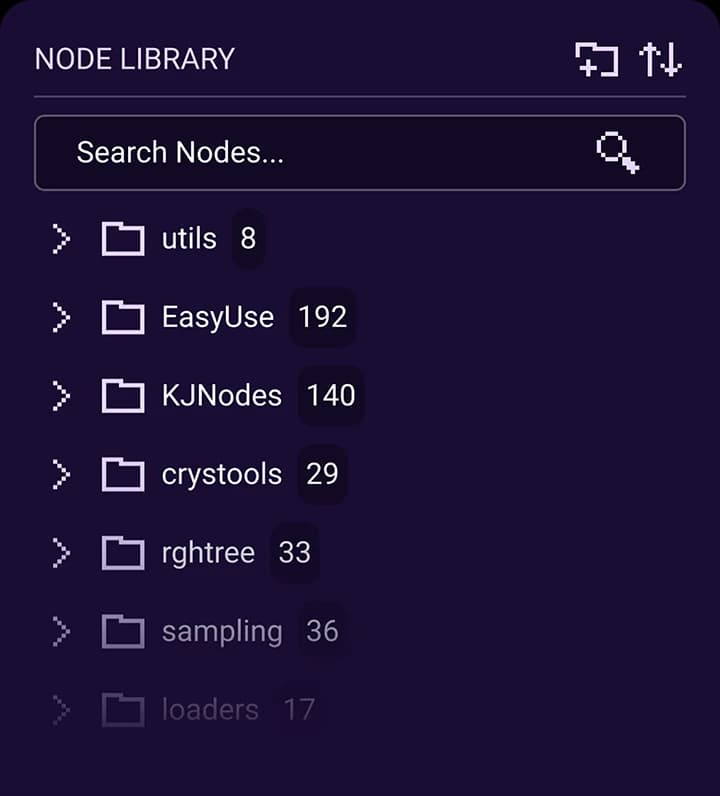
Task: Open the rghtree folder
Action: 208,553
